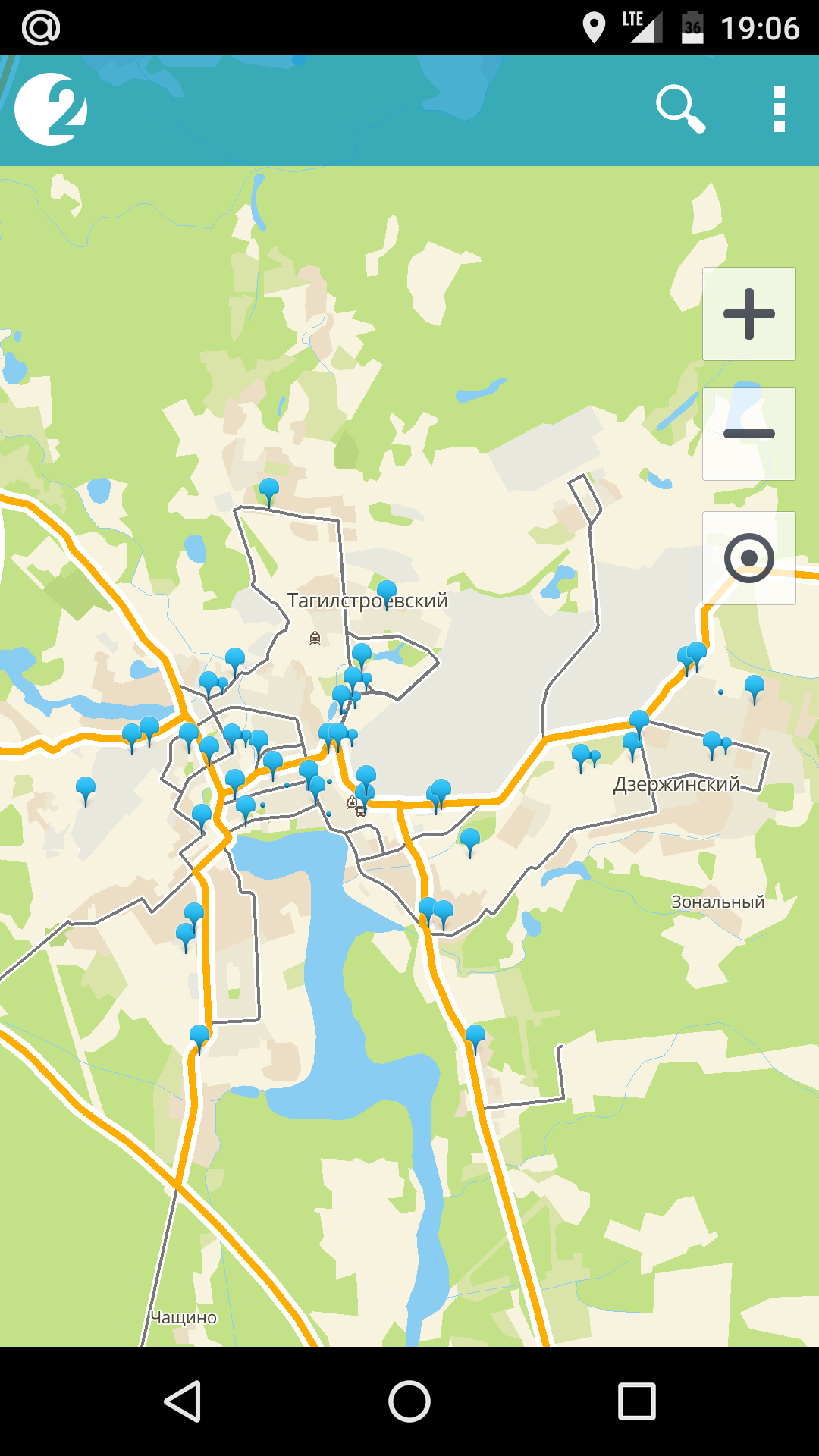This screenshot has width=819, height=1456.
Task: Open the overflow menu
Action: pos(779,110)
